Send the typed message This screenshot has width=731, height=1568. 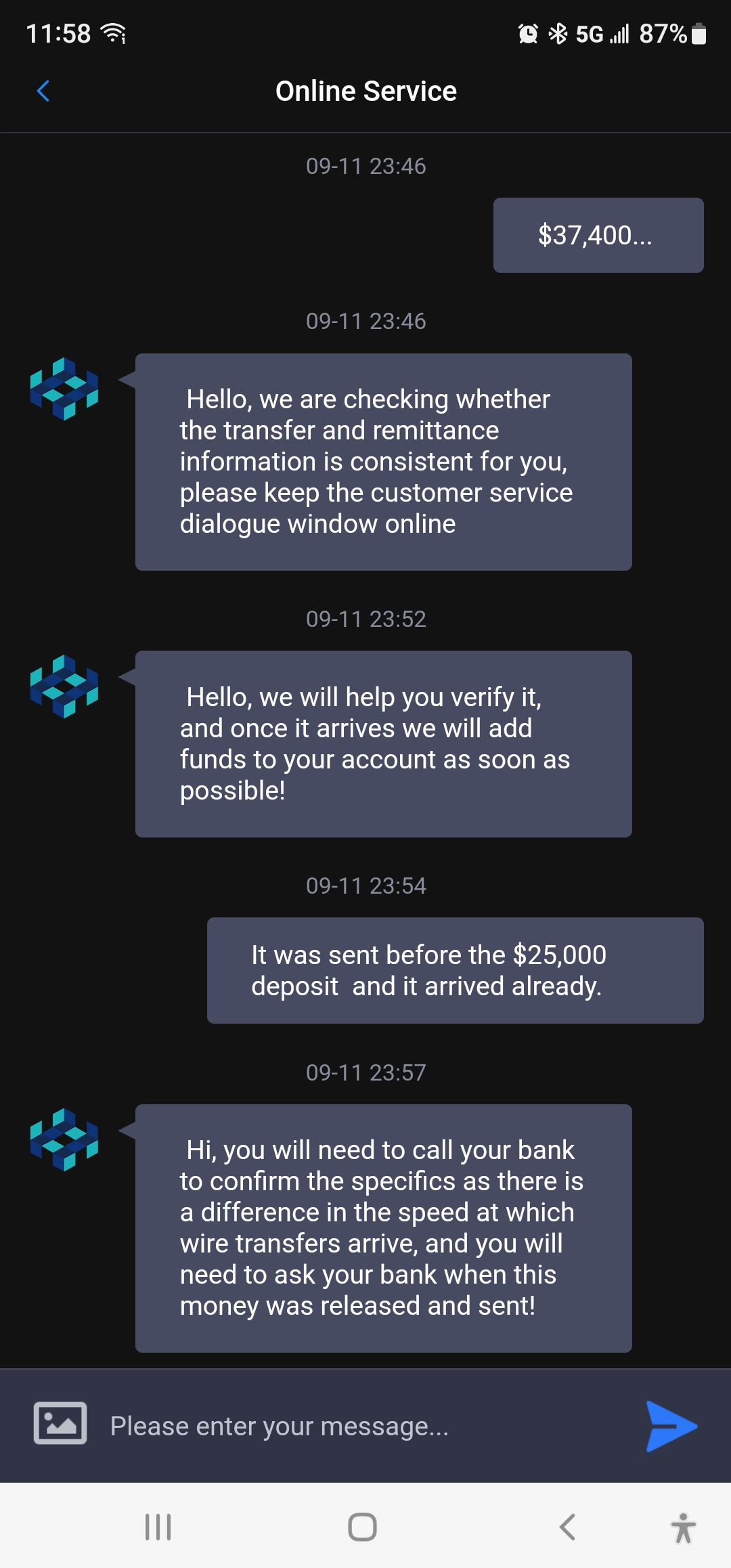670,1426
